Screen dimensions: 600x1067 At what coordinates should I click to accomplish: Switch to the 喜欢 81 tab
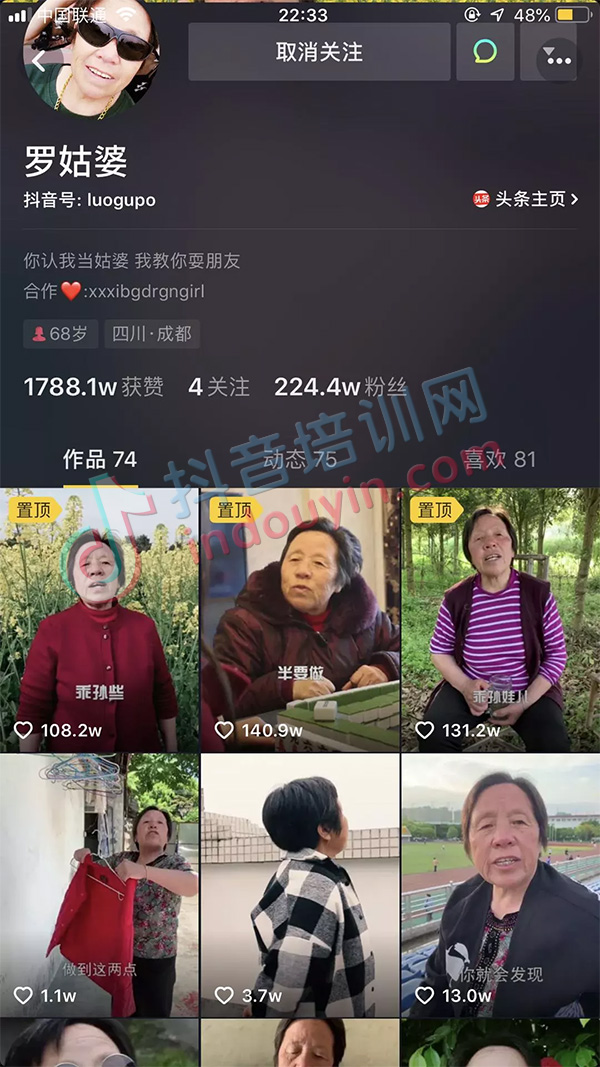pos(500,460)
